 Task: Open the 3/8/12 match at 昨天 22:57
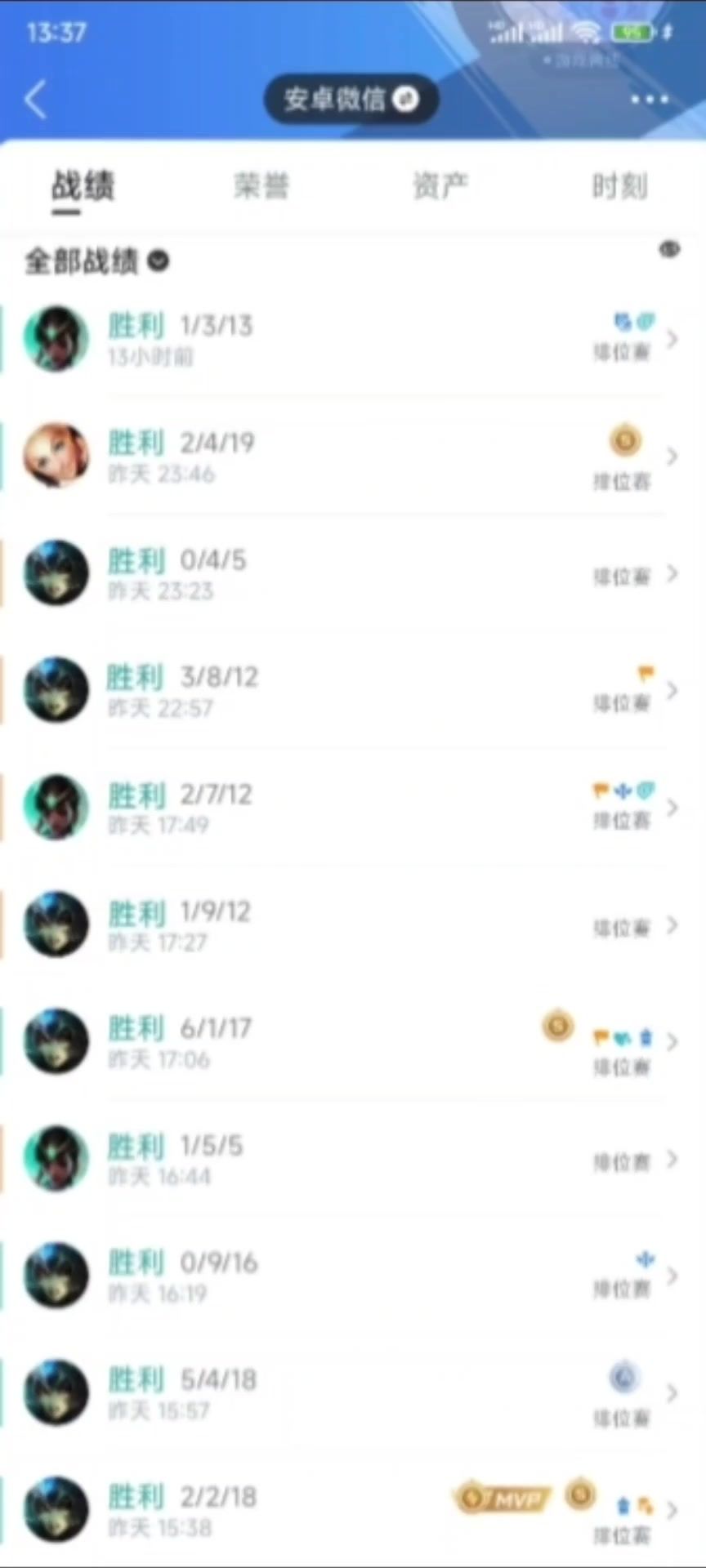point(351,691)
